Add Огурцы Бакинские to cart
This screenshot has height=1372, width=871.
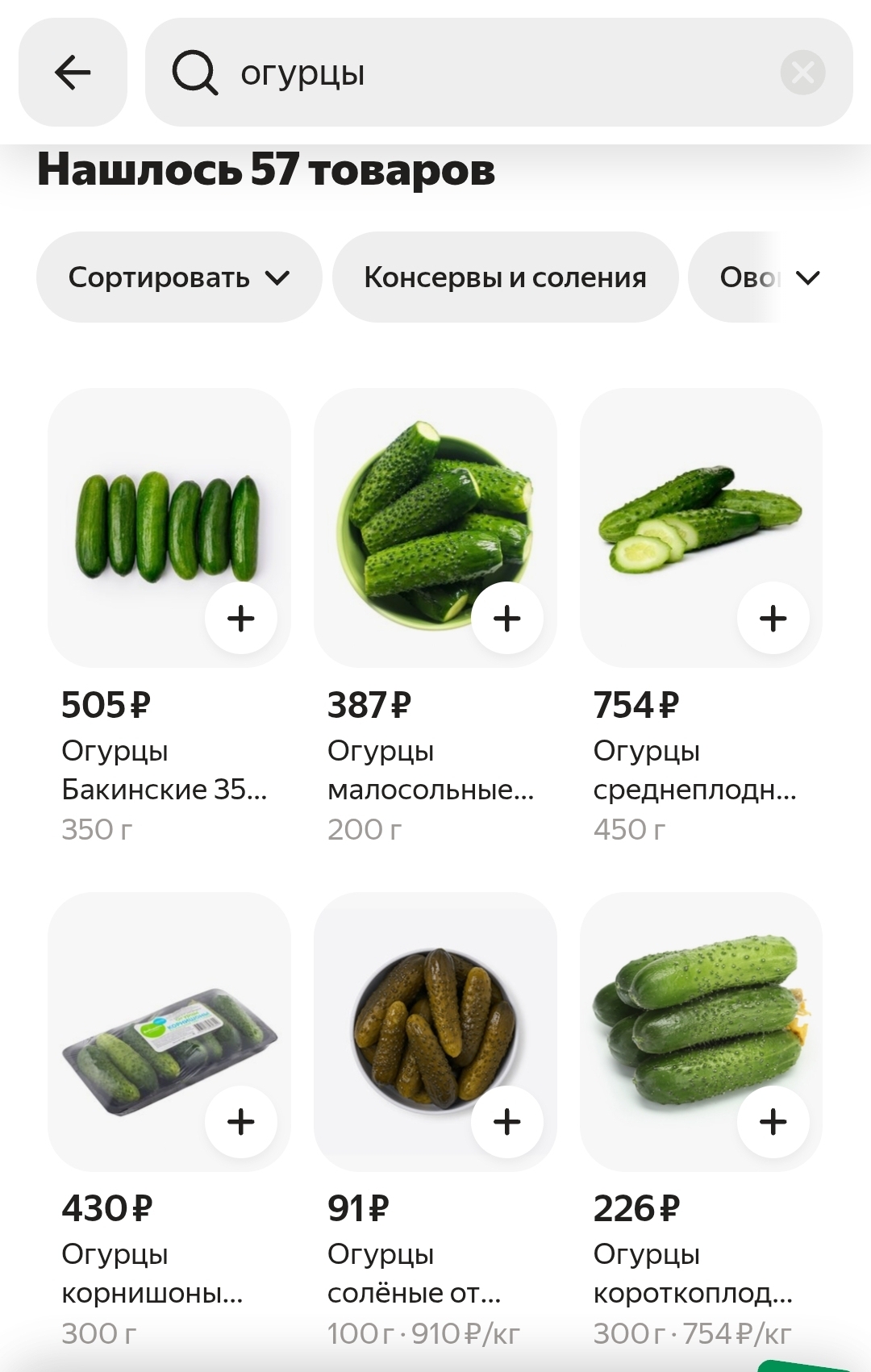coord(240,619)
